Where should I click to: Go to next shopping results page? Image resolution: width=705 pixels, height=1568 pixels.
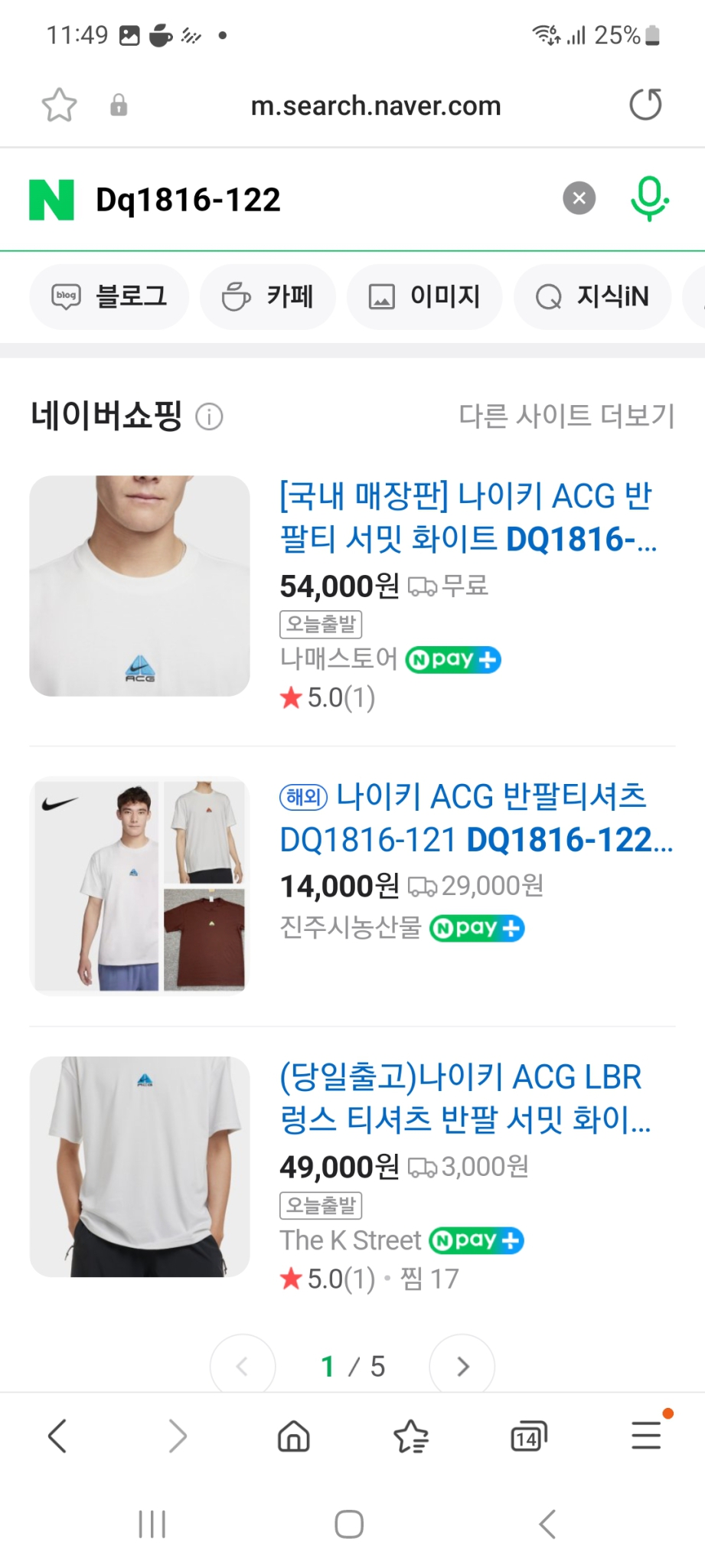click(462, 1365)
